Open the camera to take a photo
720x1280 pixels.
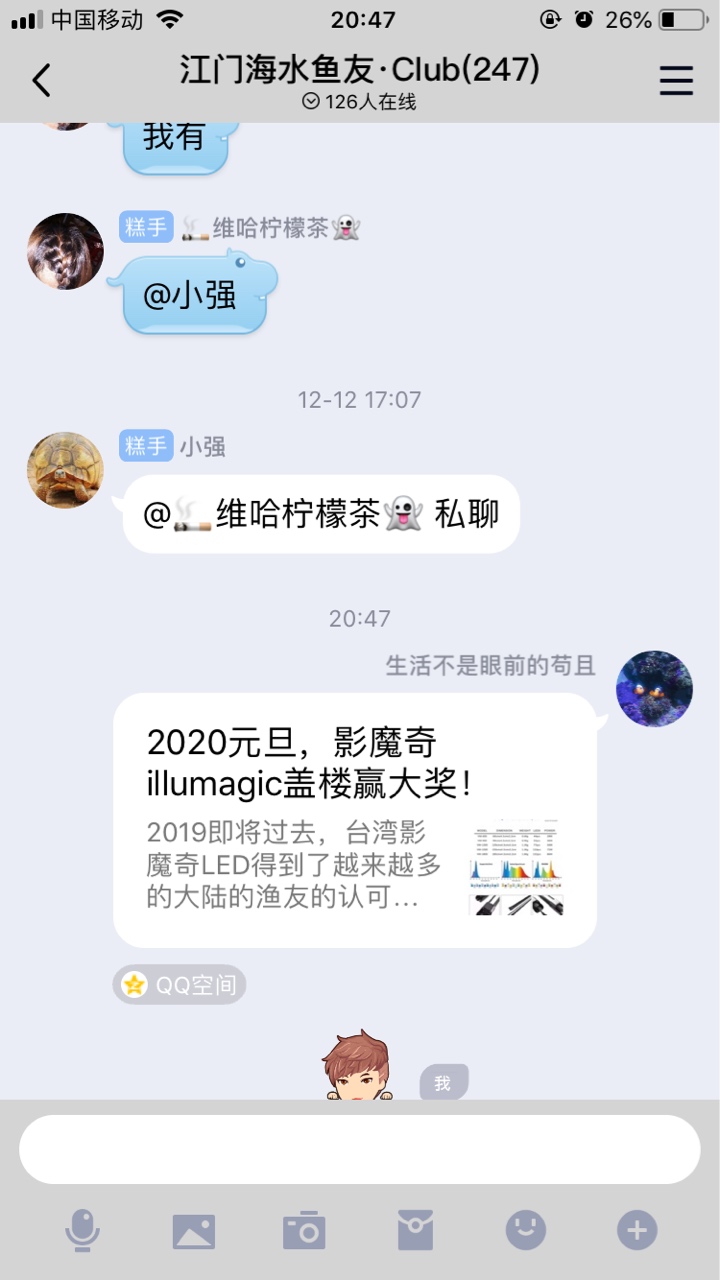click(304, 1230)
